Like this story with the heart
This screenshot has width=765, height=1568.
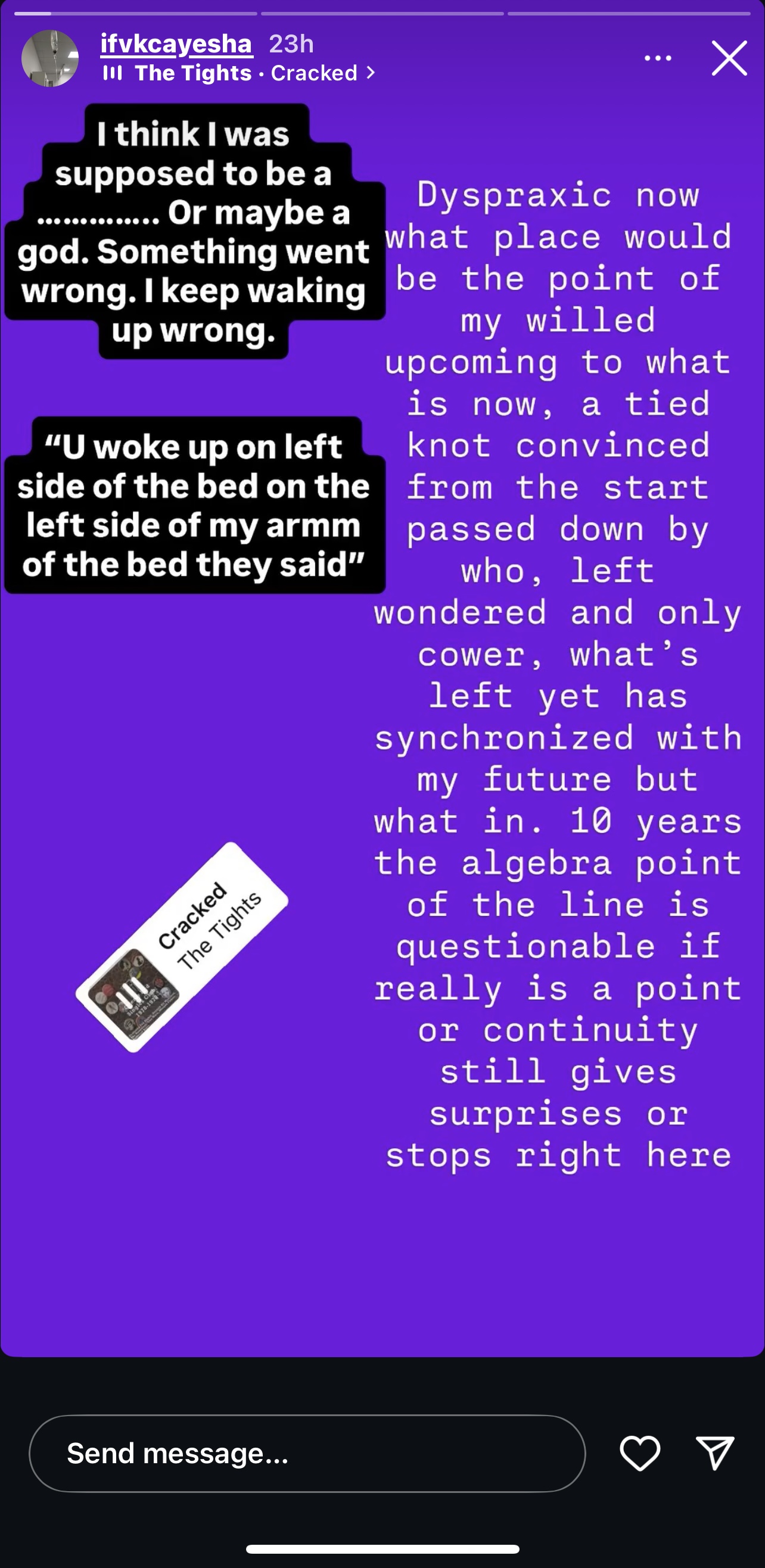click(639, 1453)
